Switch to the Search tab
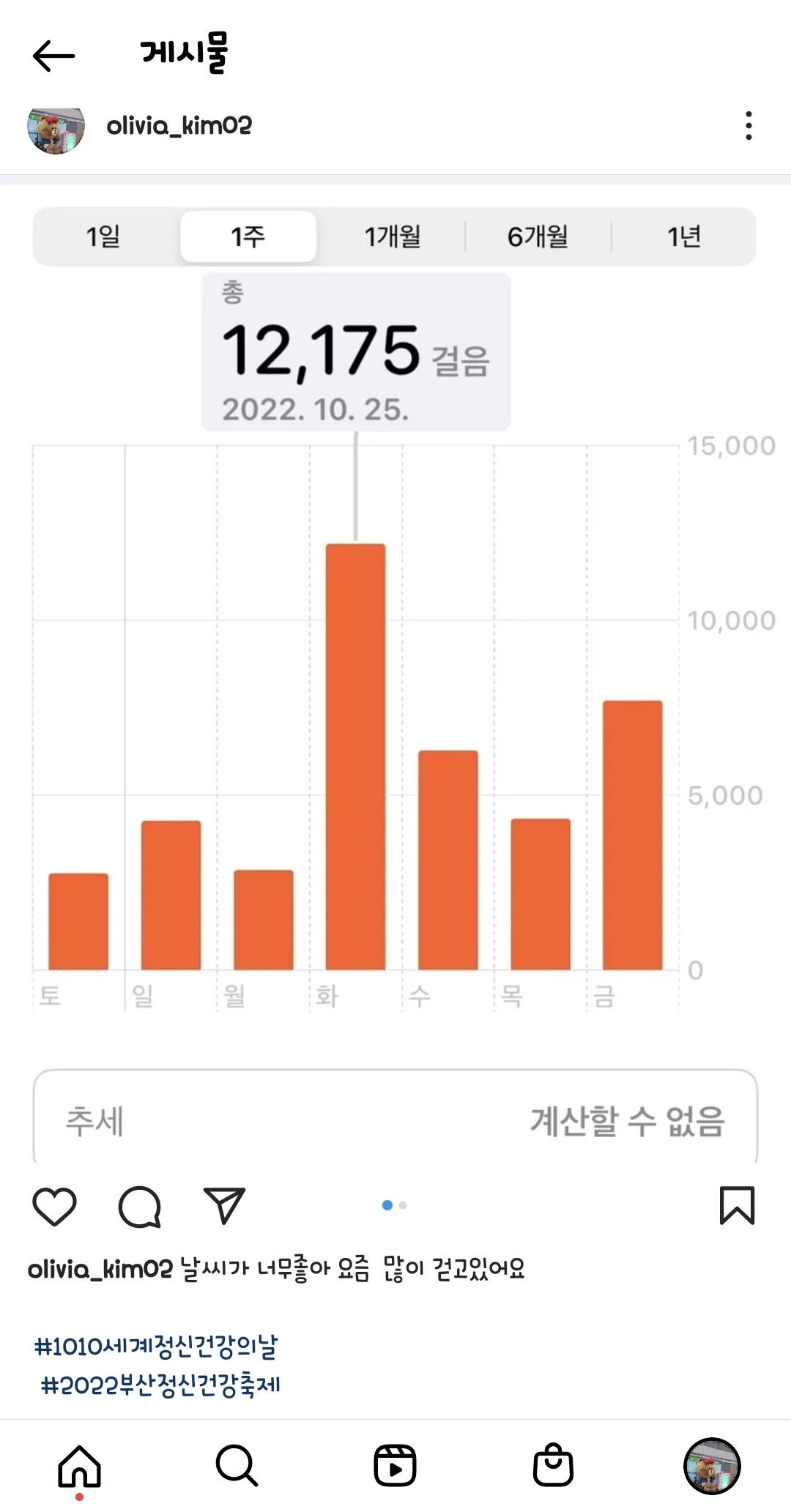 pyautogui.click(x=237, y=1466)
